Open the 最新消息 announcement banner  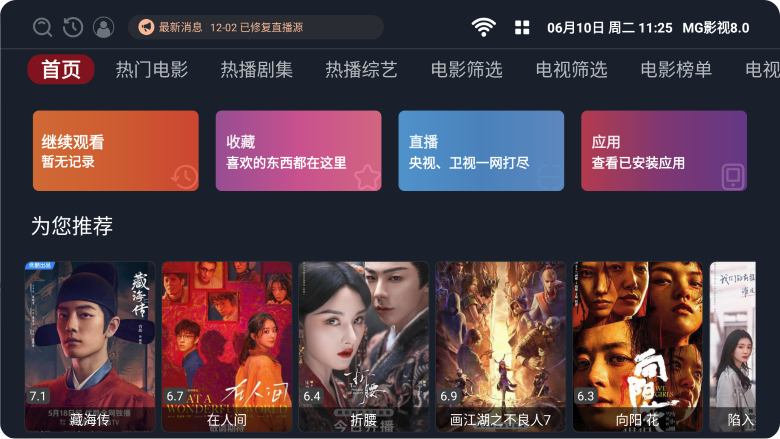[x=255, y=27]
